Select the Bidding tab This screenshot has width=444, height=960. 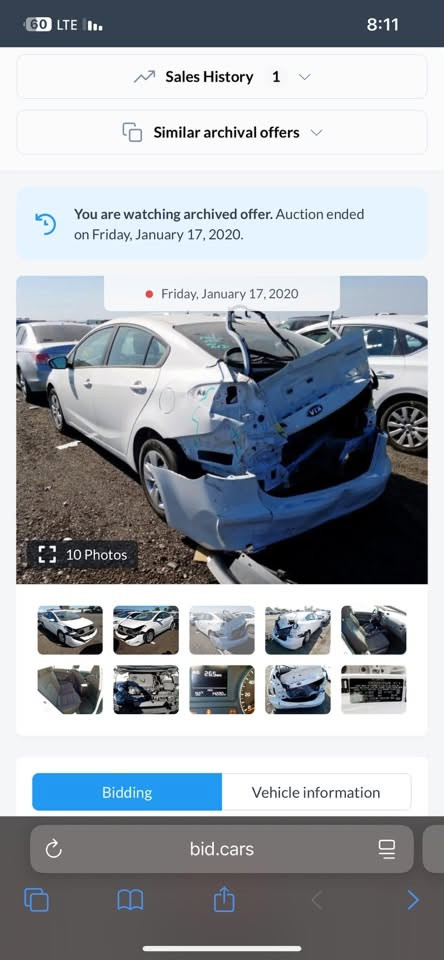(127, 792)
